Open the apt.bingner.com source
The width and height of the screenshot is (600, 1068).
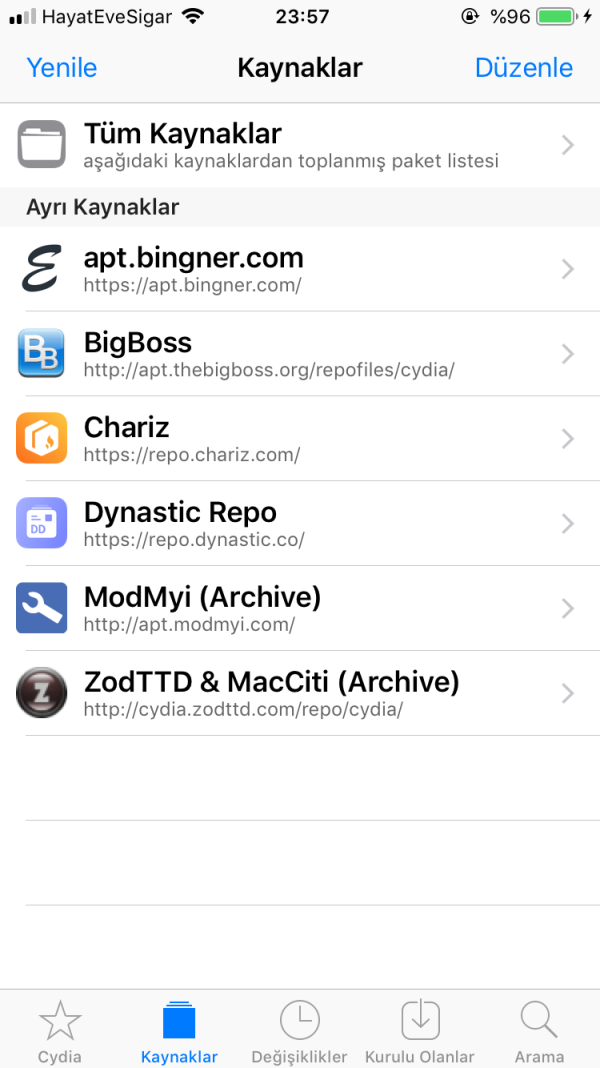(300, 269)
